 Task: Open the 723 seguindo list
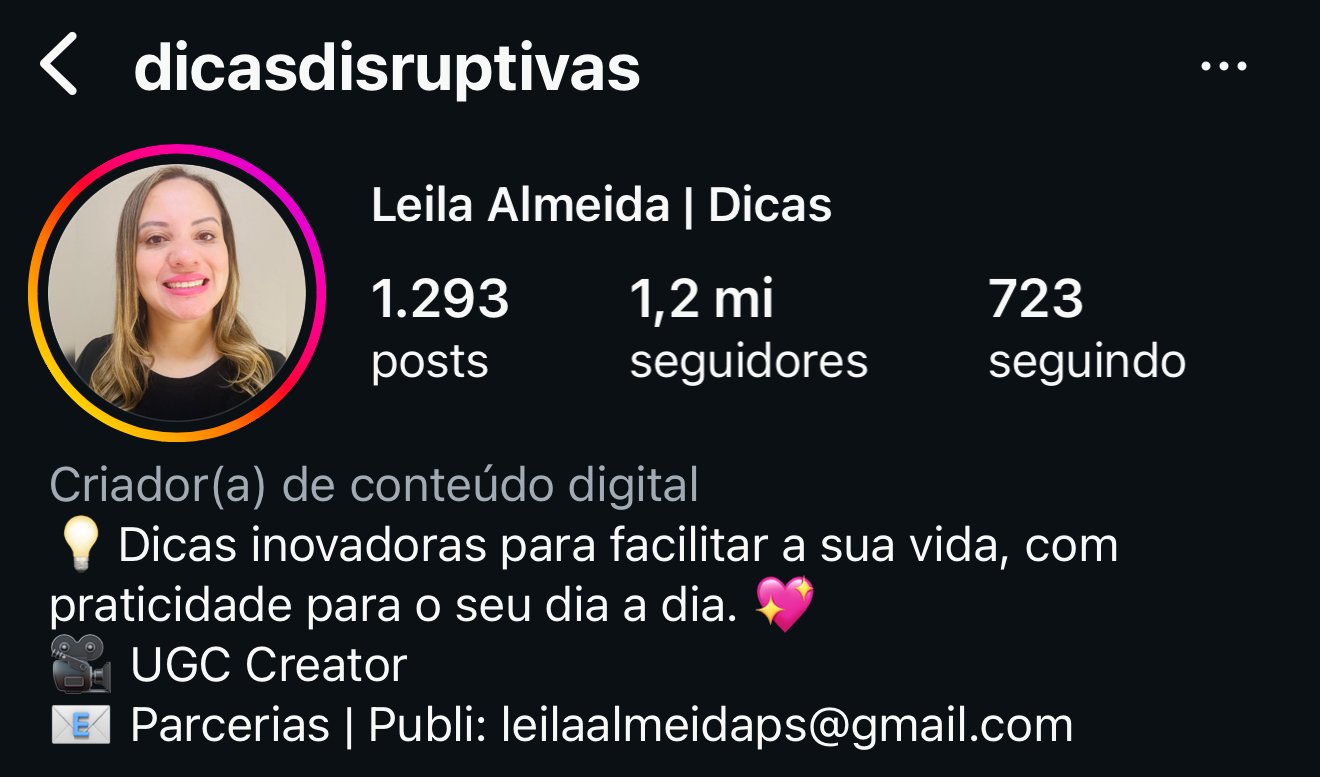(x=1086, y=328)
